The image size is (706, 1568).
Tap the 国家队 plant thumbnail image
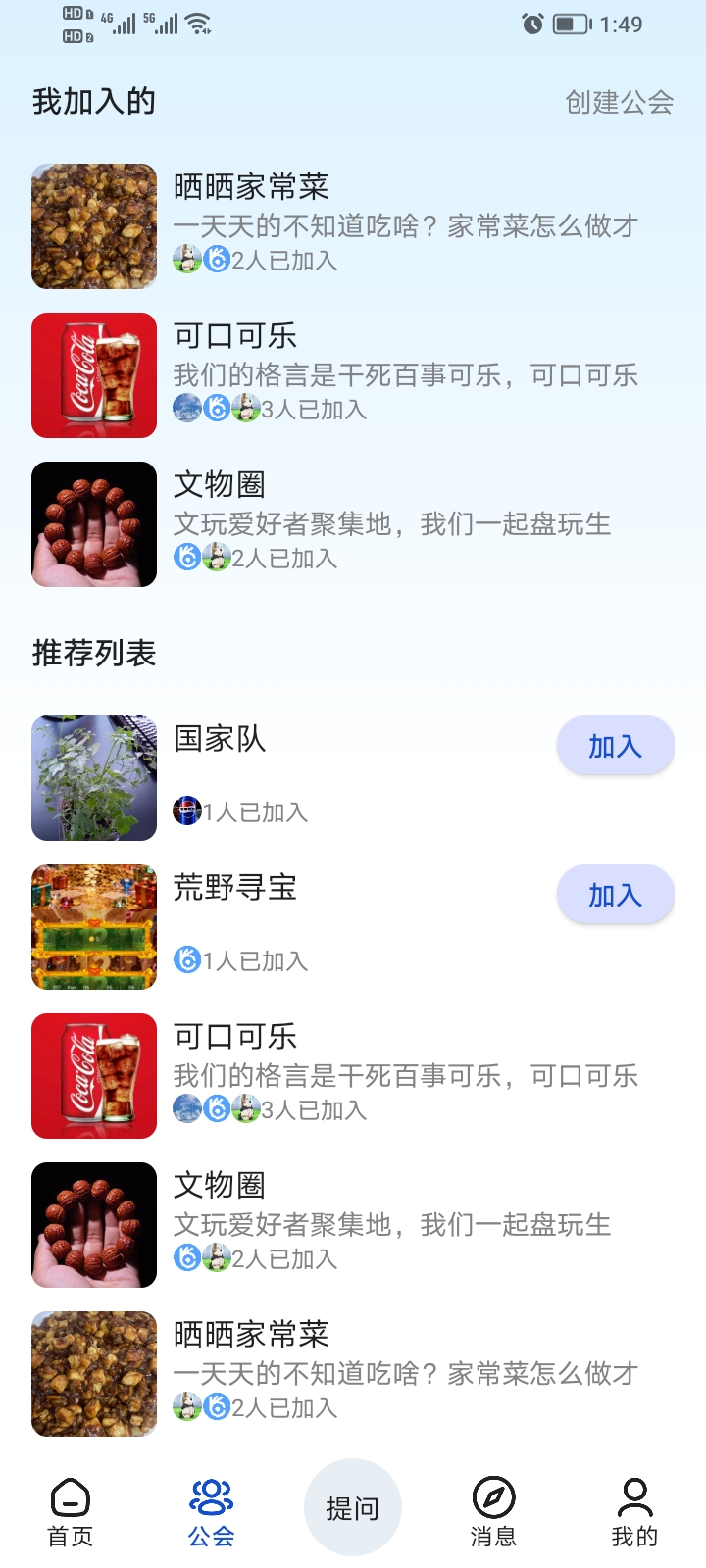tap(93, 776)
